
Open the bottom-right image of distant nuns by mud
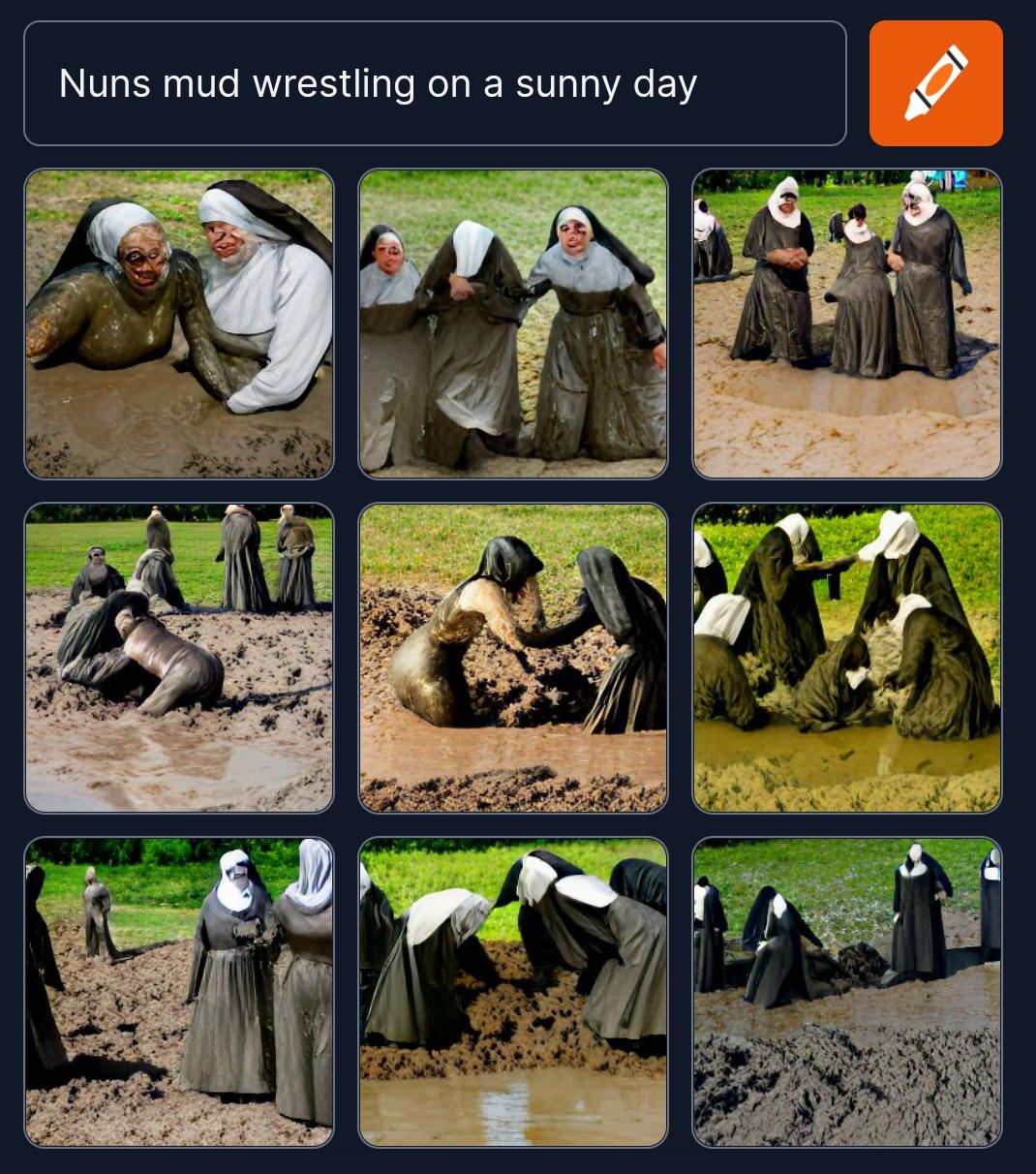pos(847,992)
